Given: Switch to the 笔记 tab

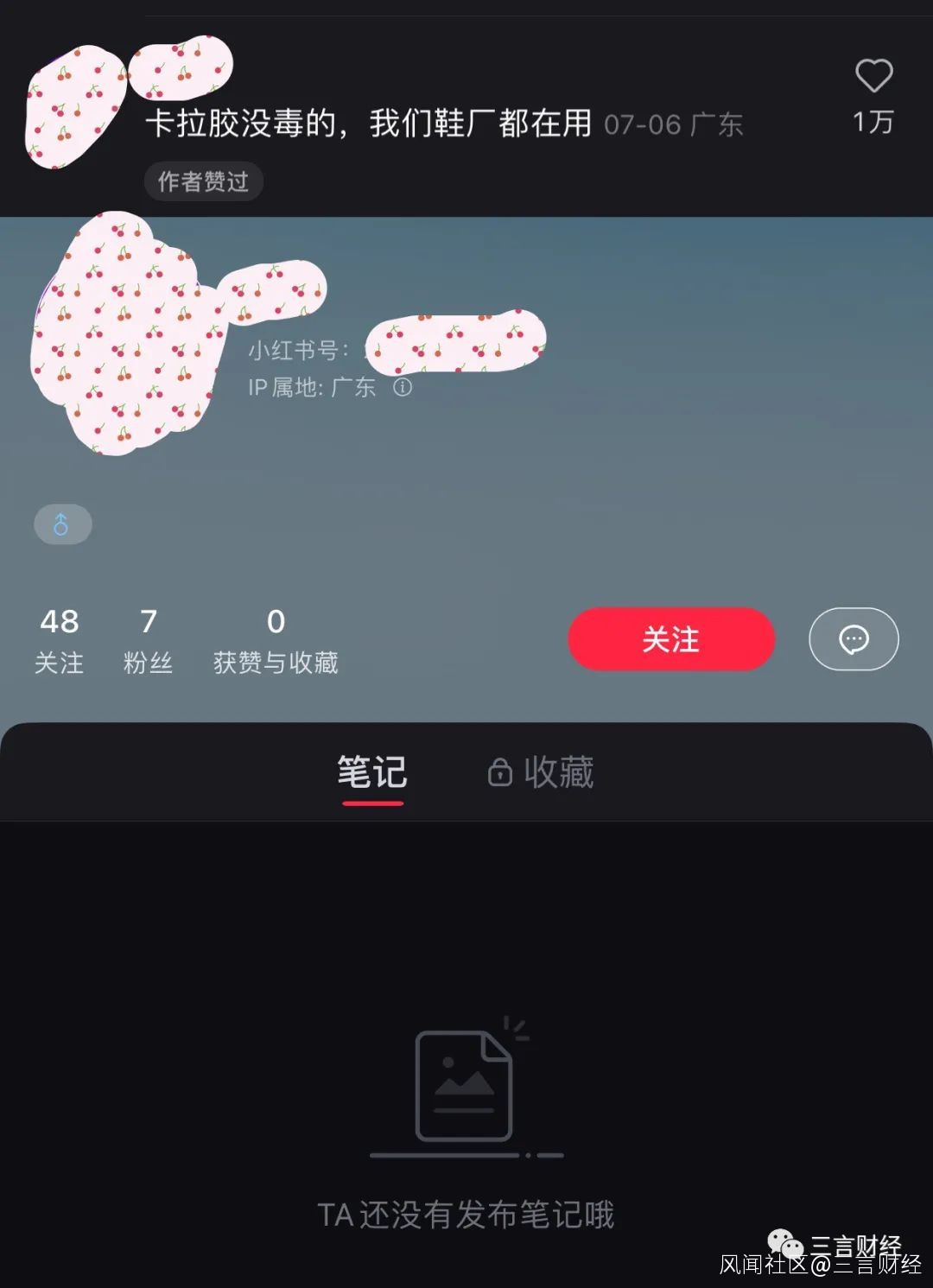Looking at the screenshot, I should coord(372,771).
